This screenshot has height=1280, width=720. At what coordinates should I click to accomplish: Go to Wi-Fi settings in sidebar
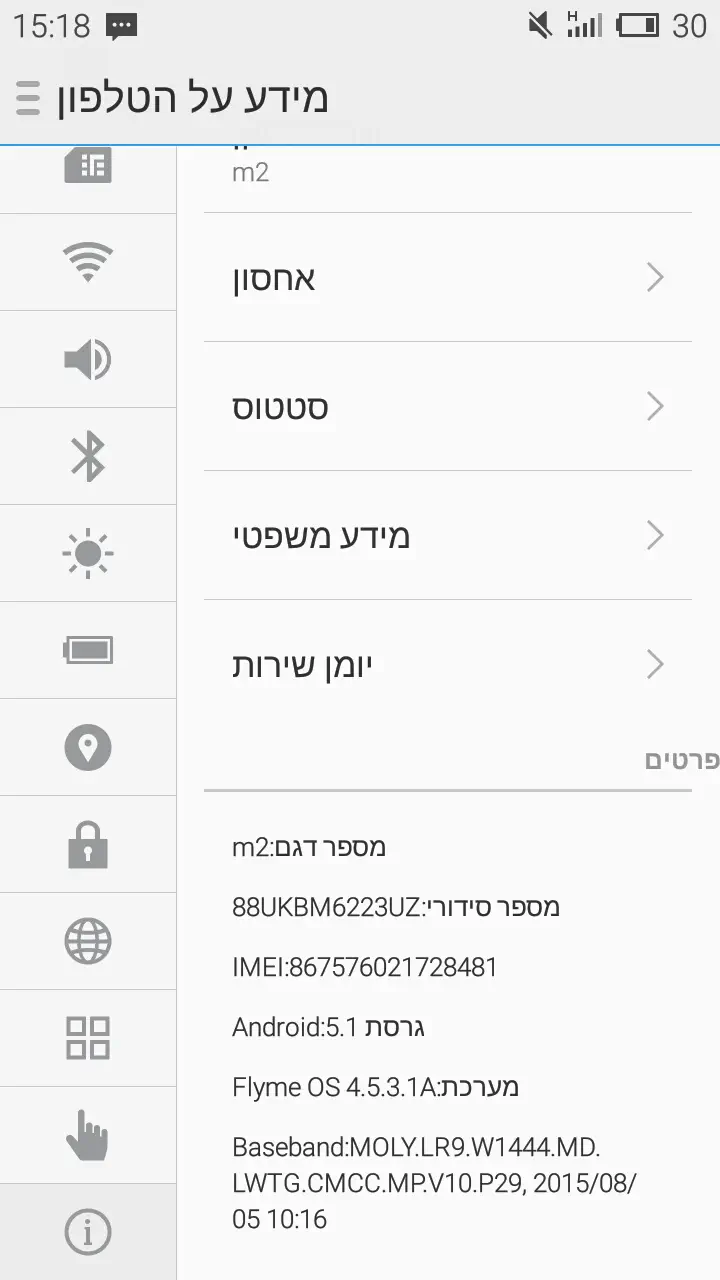click(x=88, y=262)
